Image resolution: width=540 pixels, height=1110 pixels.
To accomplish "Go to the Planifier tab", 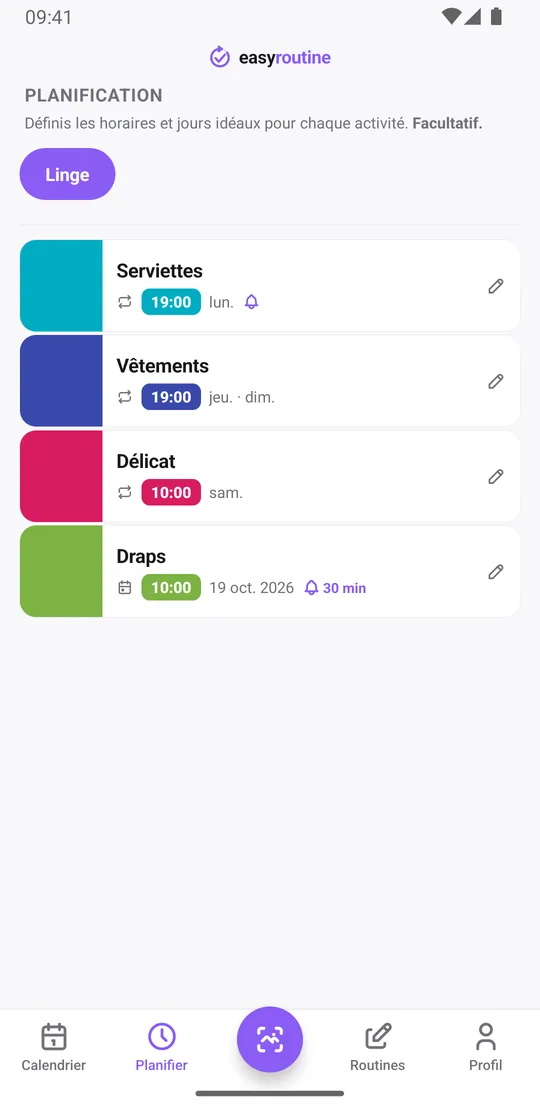I will pyautogui.click(x=161, y=1047).
